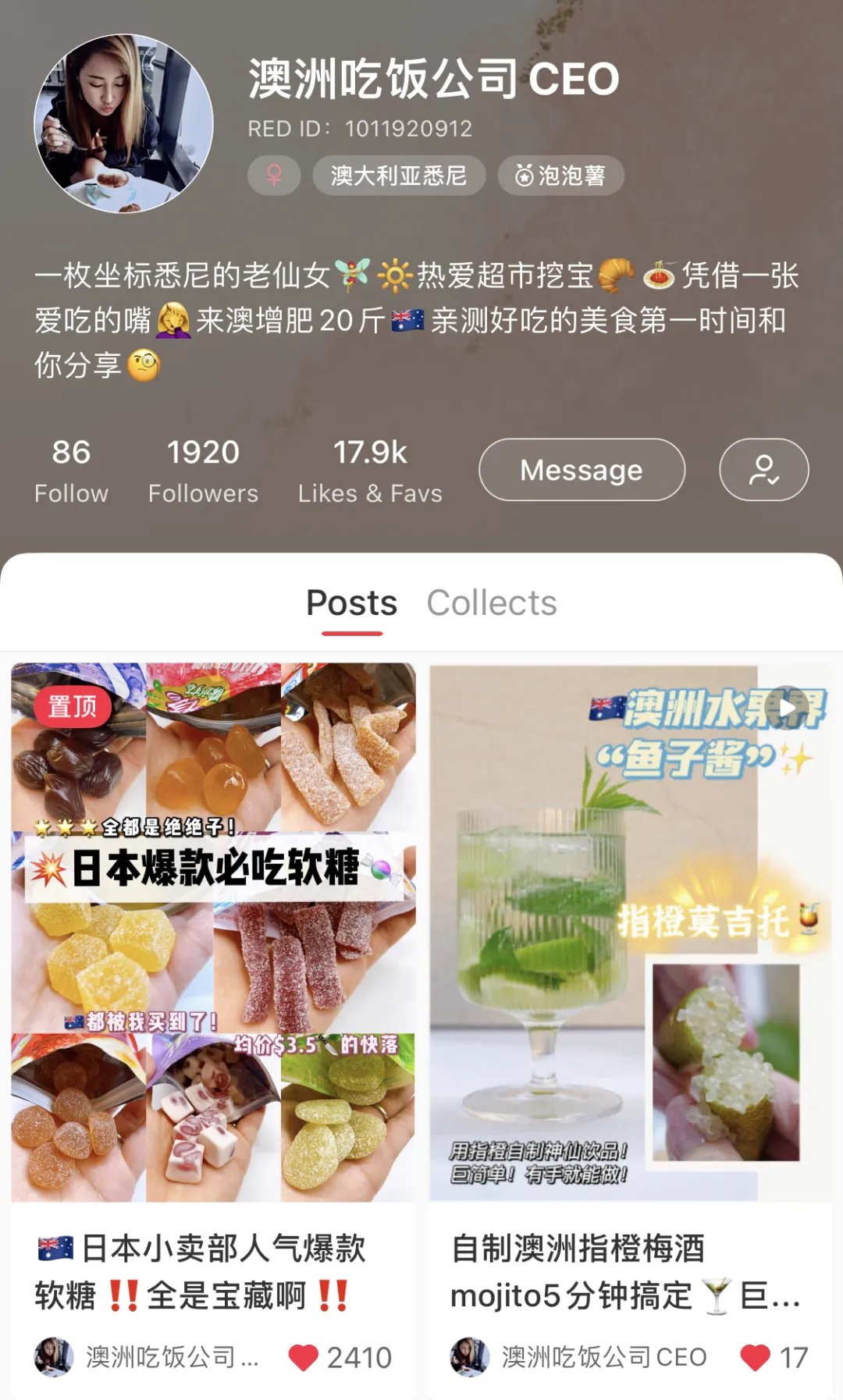Image resolution: width=843 pixels, height=1400 pixels.
Task: Tap the following status person icon button
Action: (763, 470)
